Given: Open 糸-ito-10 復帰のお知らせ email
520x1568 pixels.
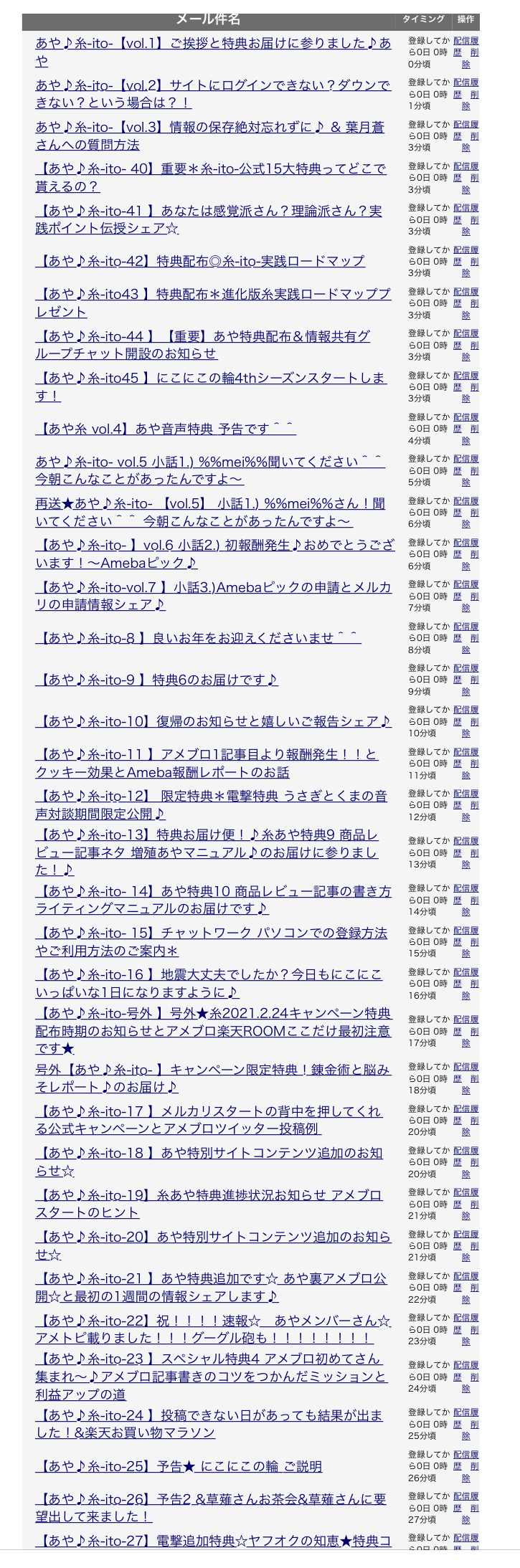Looking at the screenshot, I should point(213,721).
